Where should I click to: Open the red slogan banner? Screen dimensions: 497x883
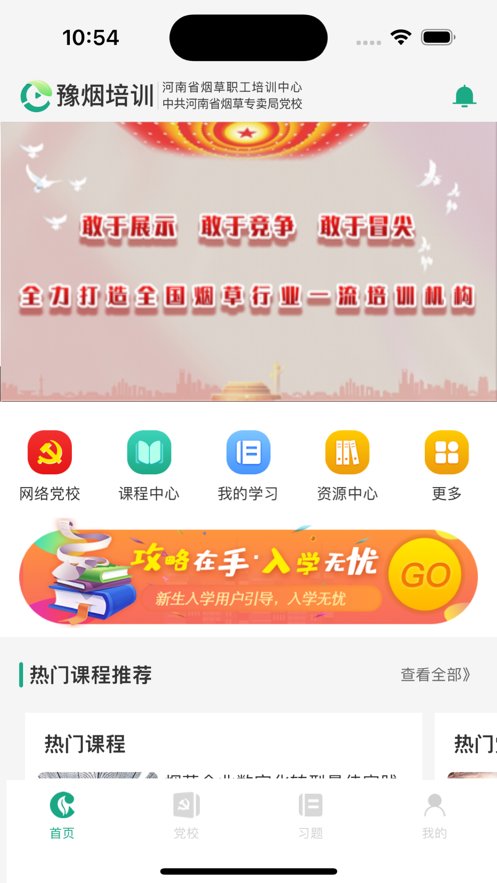(x=248, y=261)
